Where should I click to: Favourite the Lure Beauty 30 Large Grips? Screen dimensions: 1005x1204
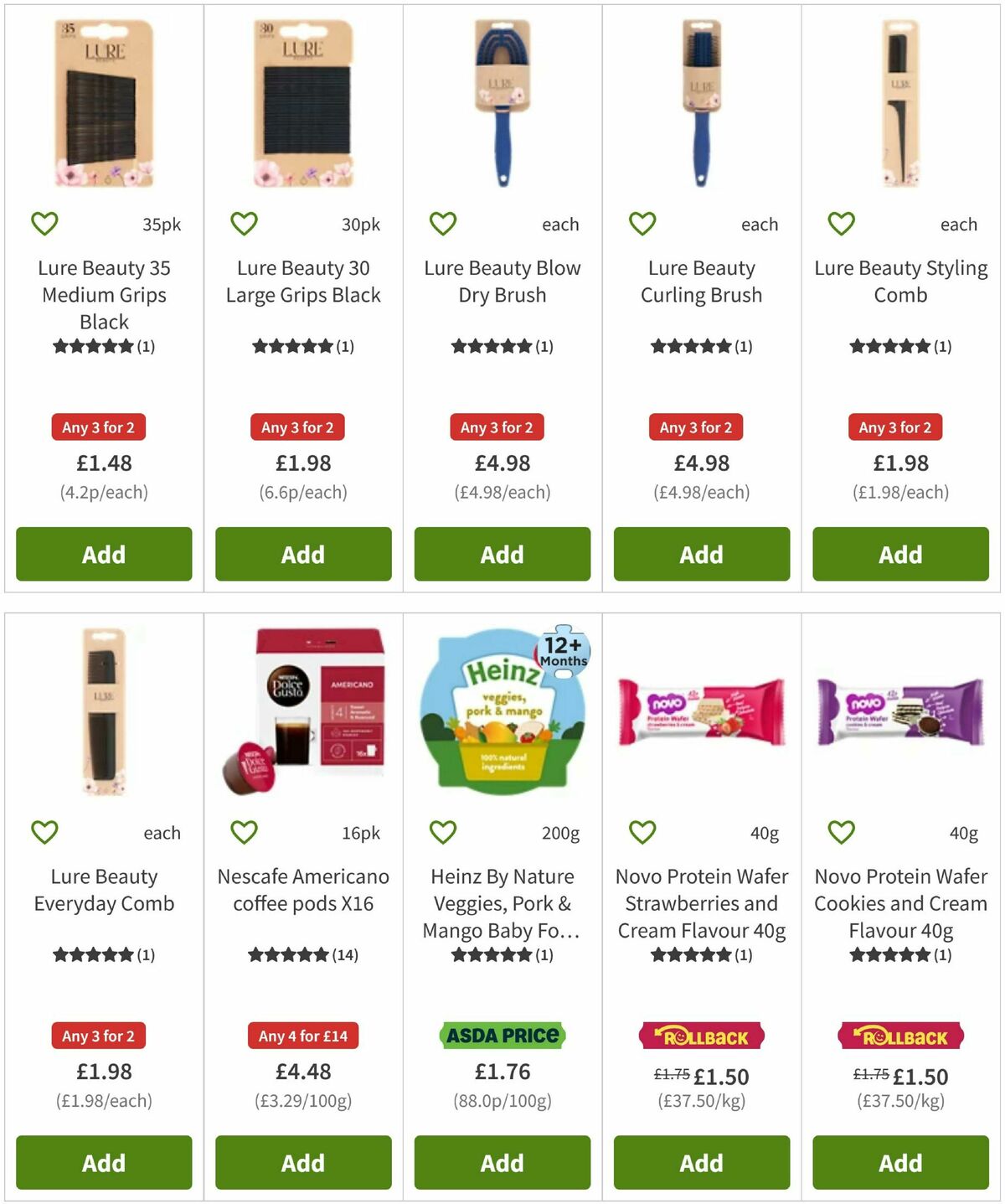point(243,224)
